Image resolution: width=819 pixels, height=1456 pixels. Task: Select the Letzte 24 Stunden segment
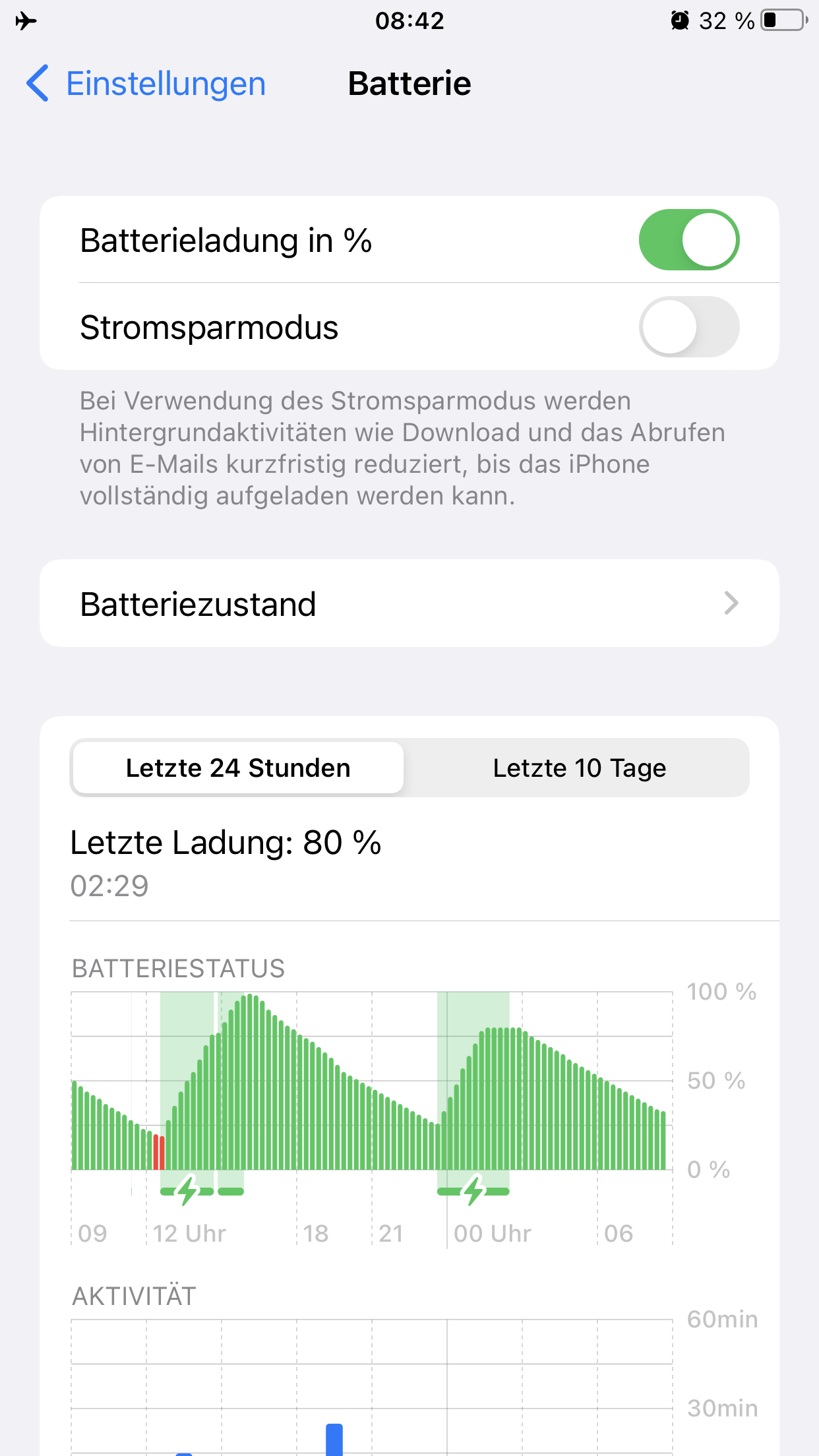[x=238, y=768]
